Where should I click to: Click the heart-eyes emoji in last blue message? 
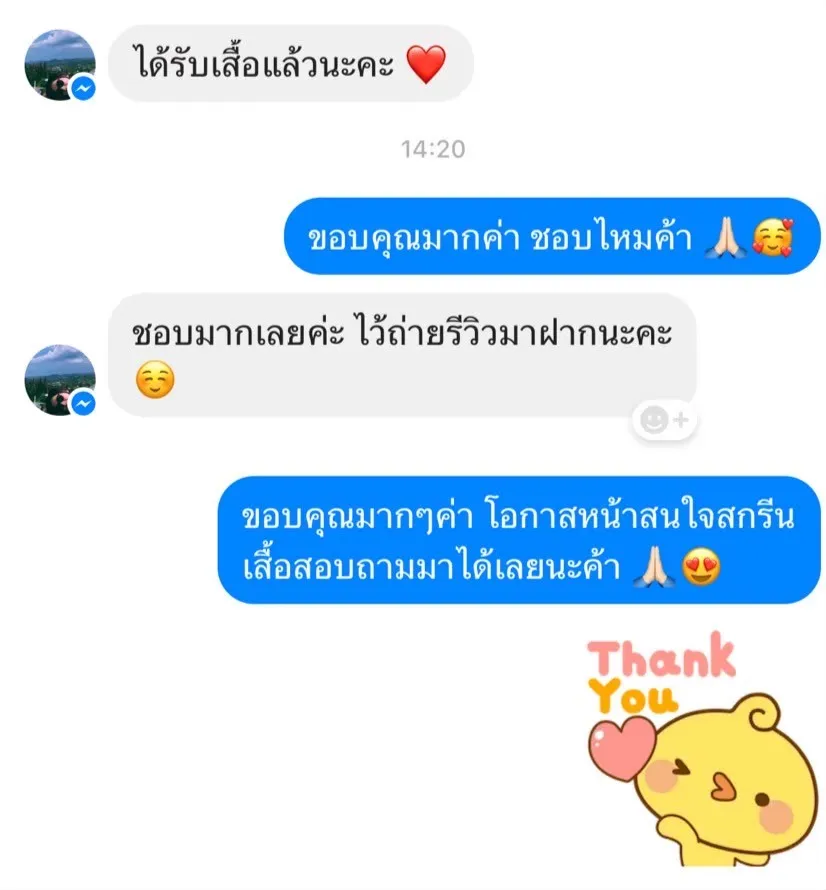(x=703, y=567)
